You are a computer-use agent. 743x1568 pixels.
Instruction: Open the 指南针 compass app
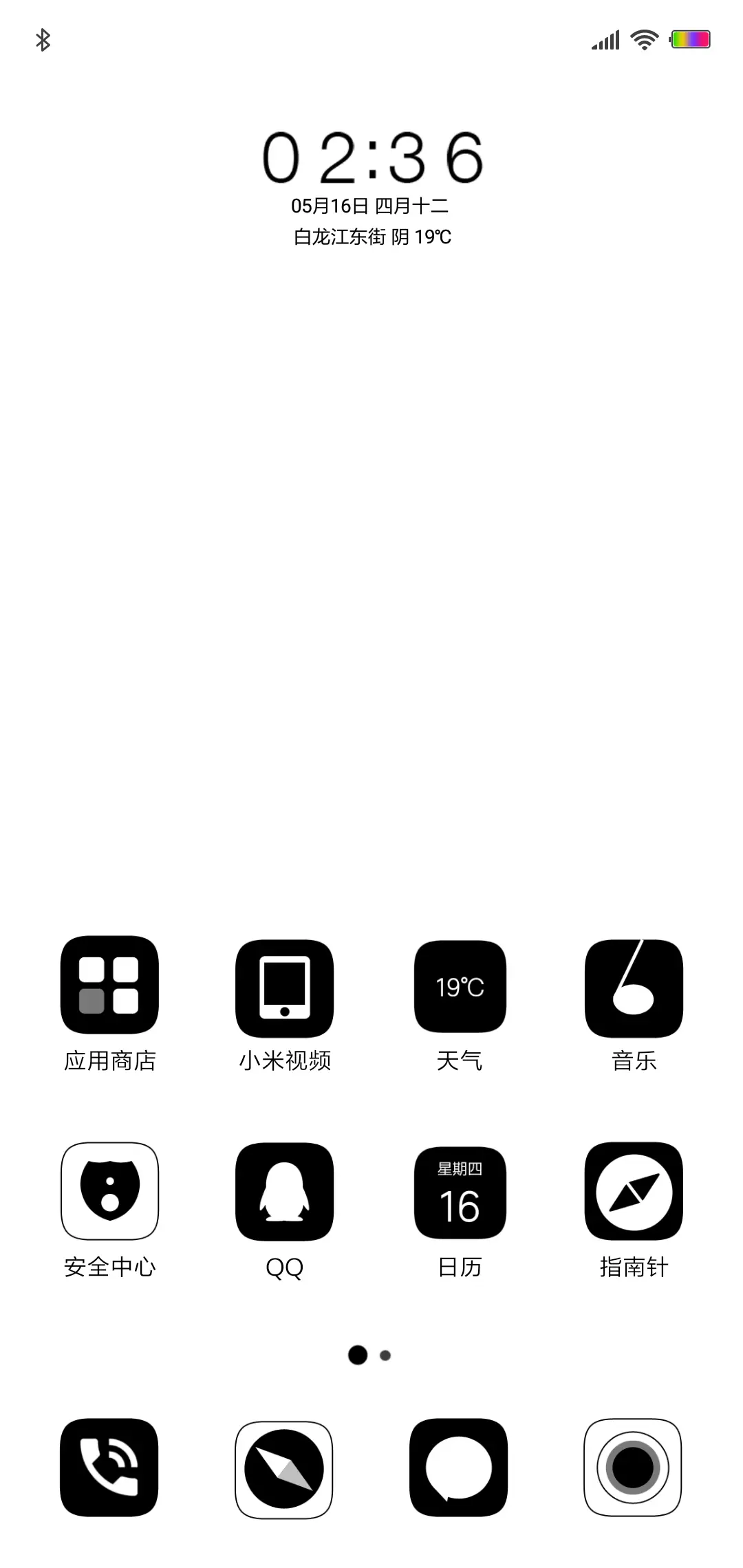(633, 1192)
